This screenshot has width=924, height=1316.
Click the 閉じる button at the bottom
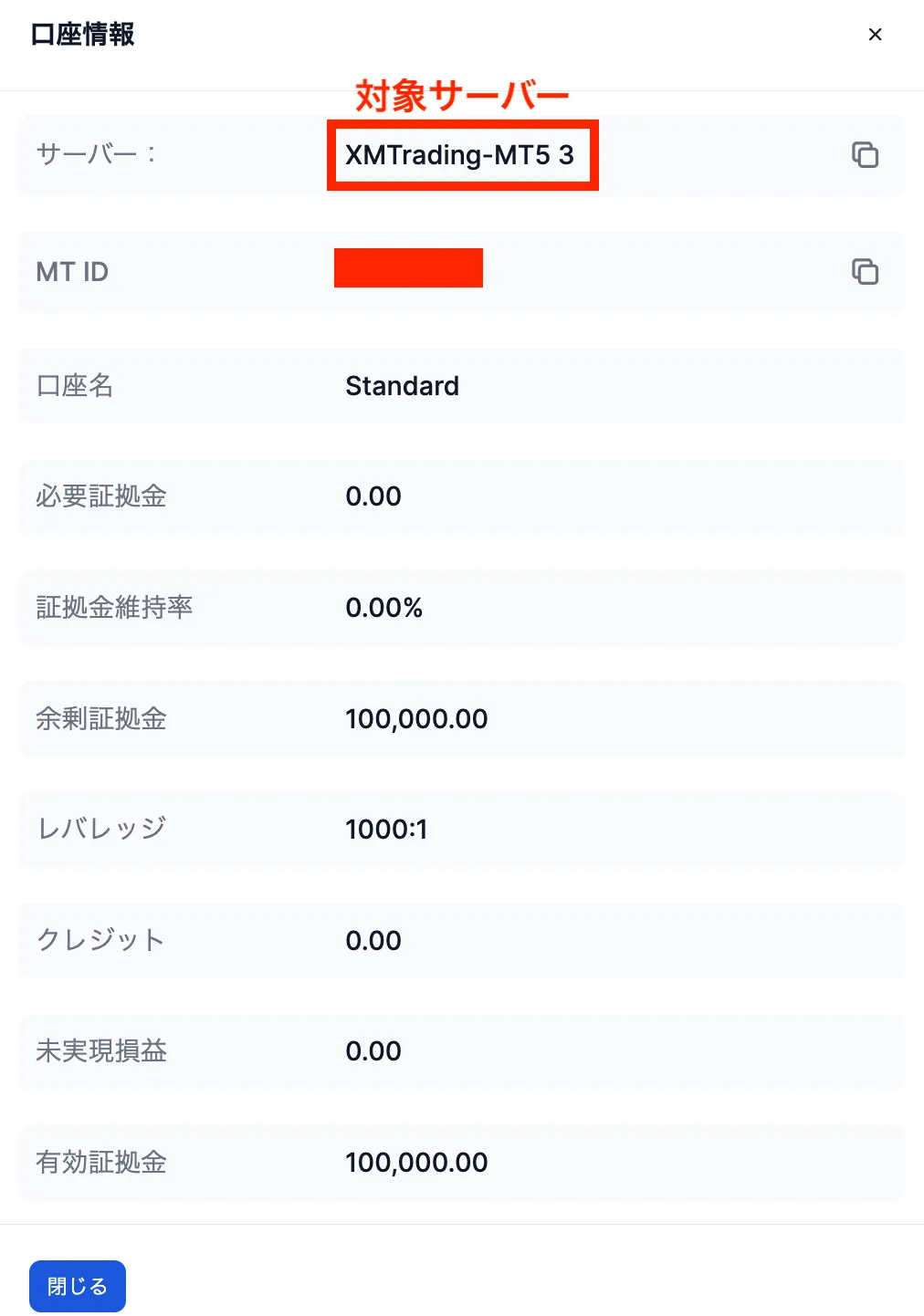[78, 1285]
